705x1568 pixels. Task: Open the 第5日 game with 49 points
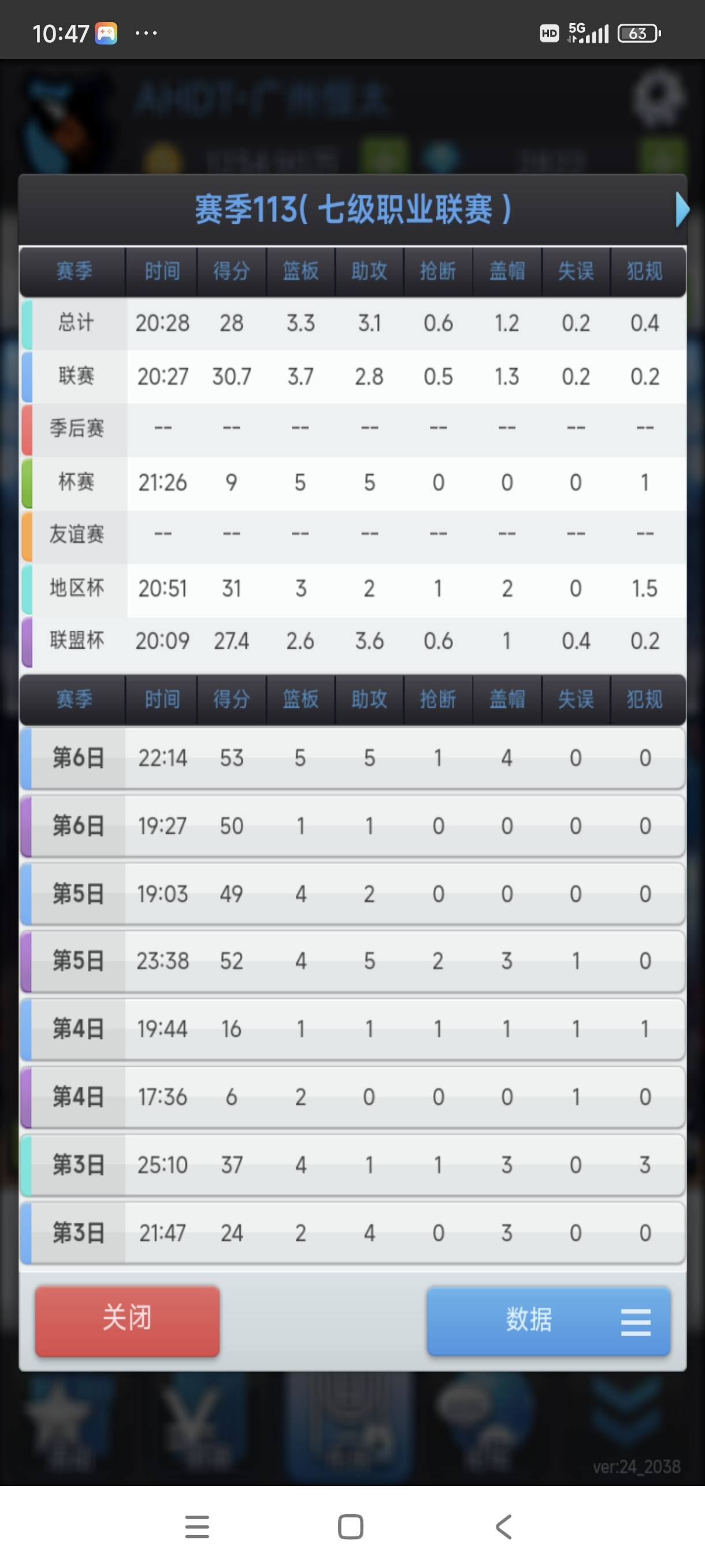pyautogui.click(x=353, y=894)
